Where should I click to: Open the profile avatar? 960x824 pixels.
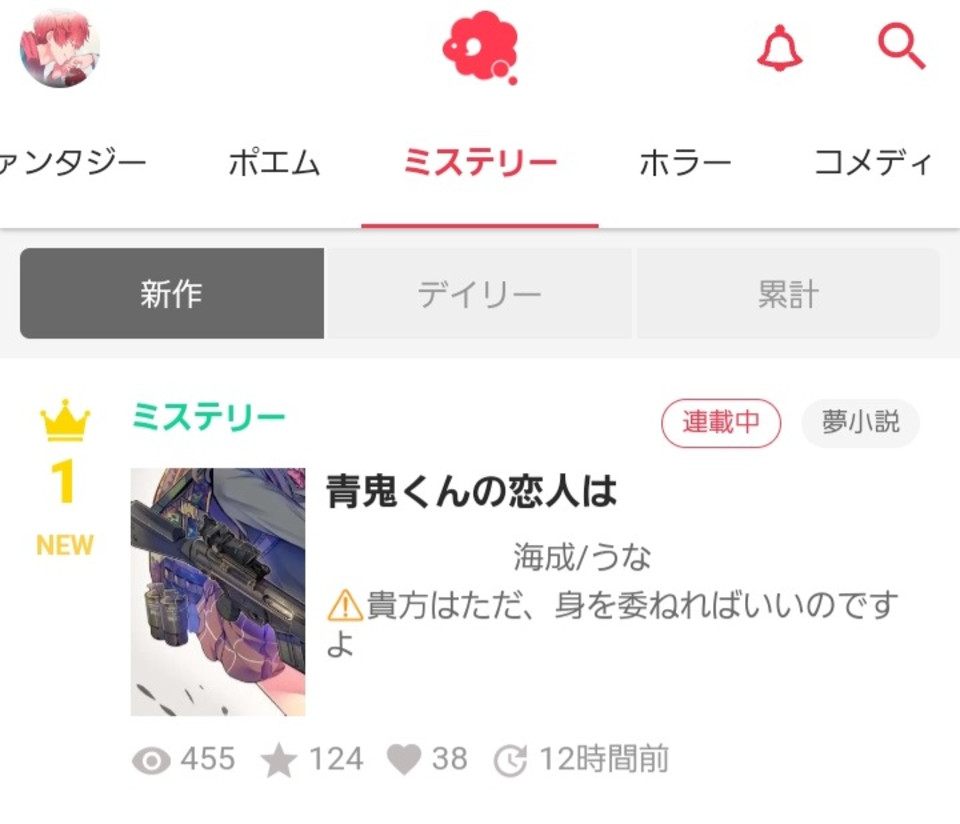pos(60,48)
